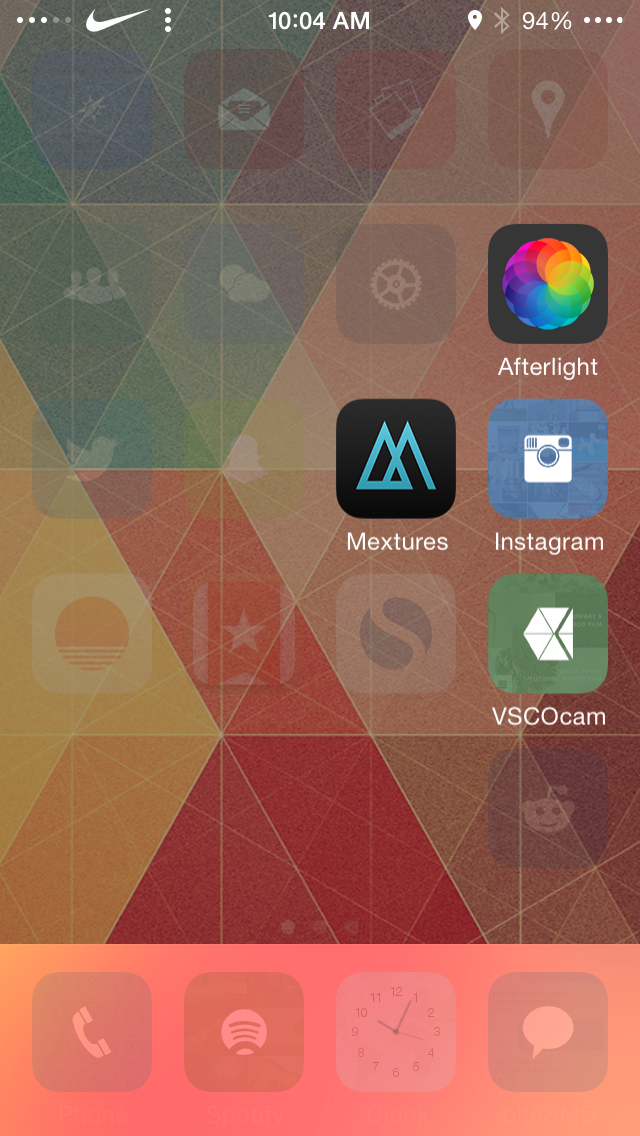Launch VSCOcam
The width and height of the screenshot is (640, 1136).
point(547,634)
